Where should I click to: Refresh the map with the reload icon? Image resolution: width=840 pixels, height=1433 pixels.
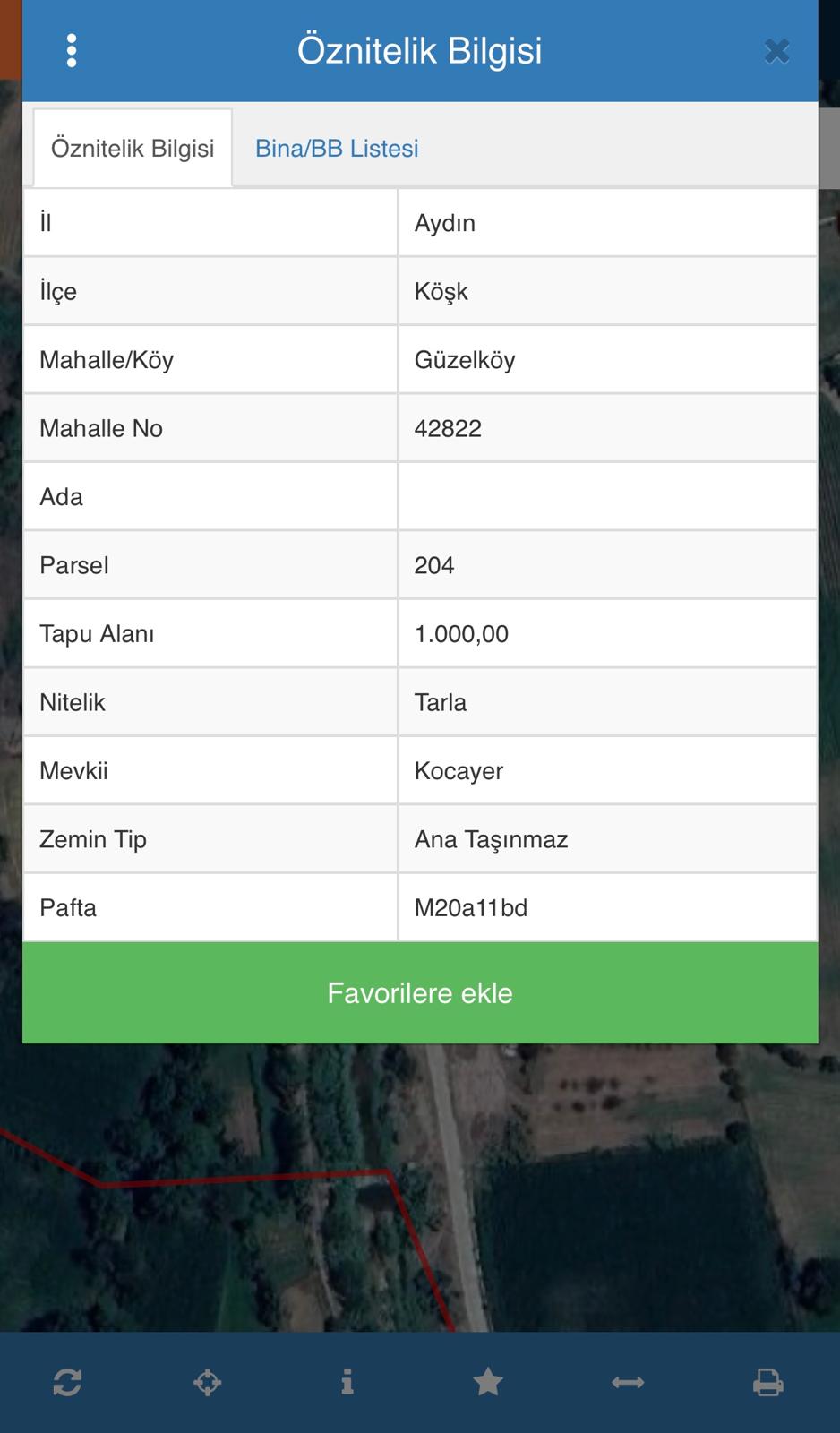tap(67, 1383)
